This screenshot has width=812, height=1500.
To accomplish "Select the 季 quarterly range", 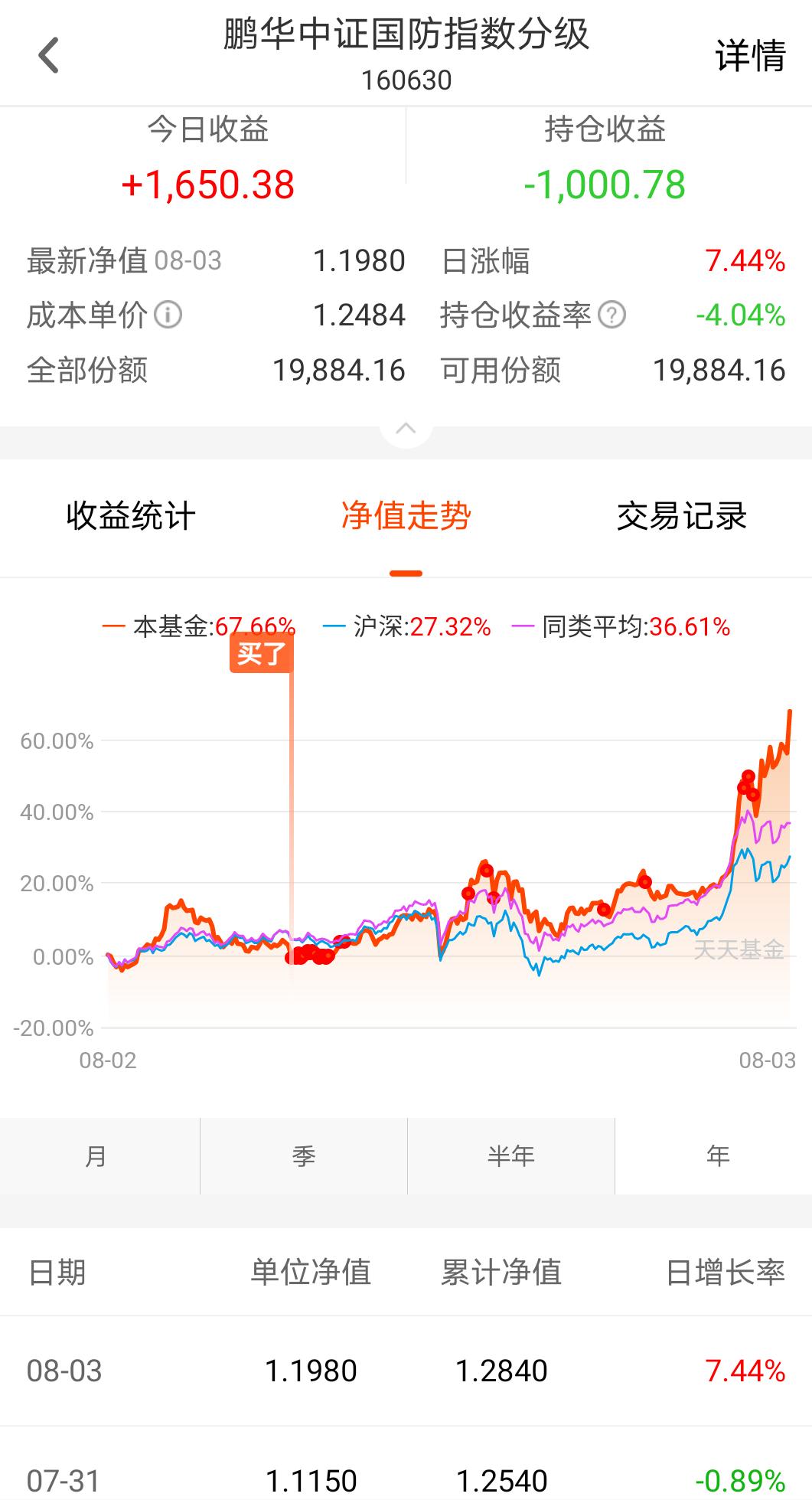I will pyautogui.click(x=304, y=1157).
